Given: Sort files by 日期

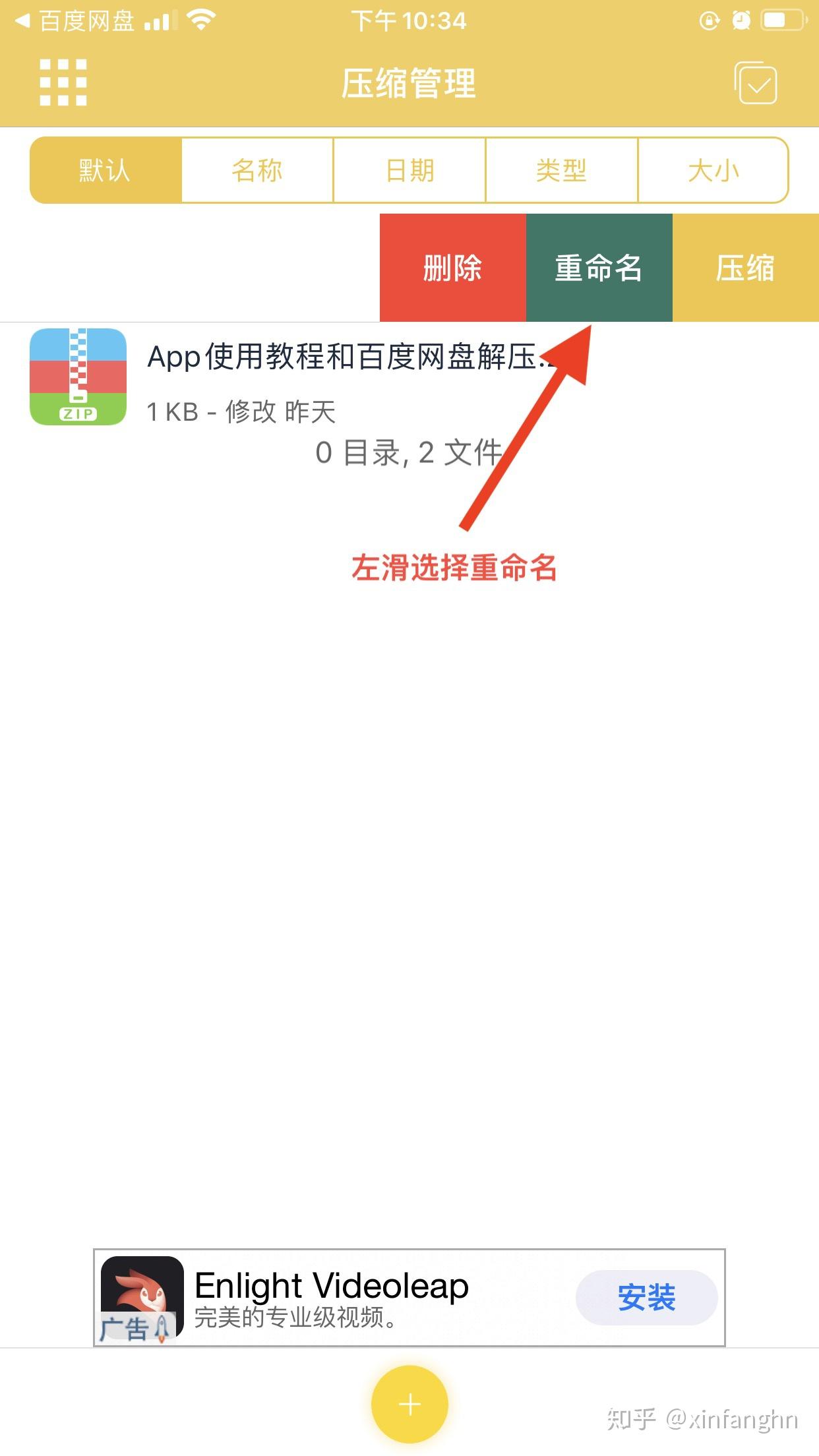Looking at the screenshot, I should 409,171.
